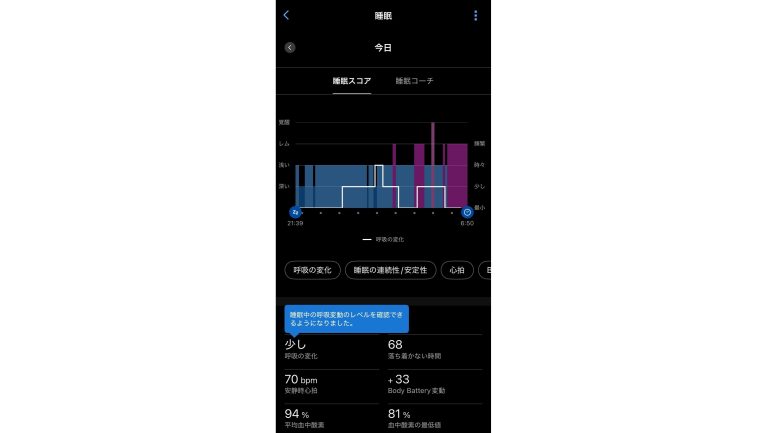Go back from the 睡眠 screen
Image resolution: width=770 pixels, height=433 pixels.
[x=286, y=15]
